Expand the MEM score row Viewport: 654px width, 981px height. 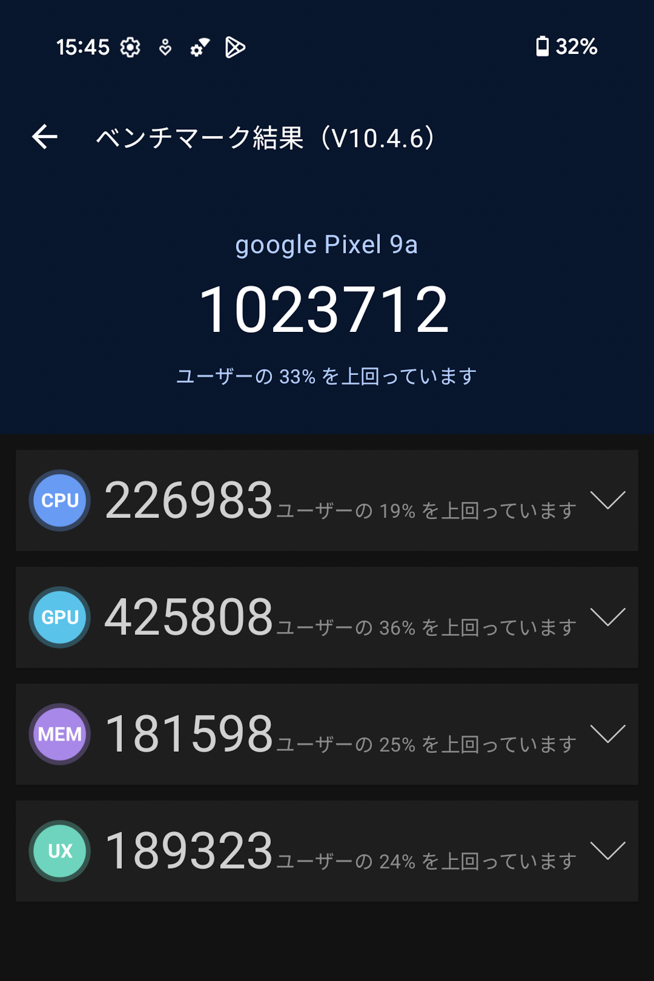click(x=607, y=734)
